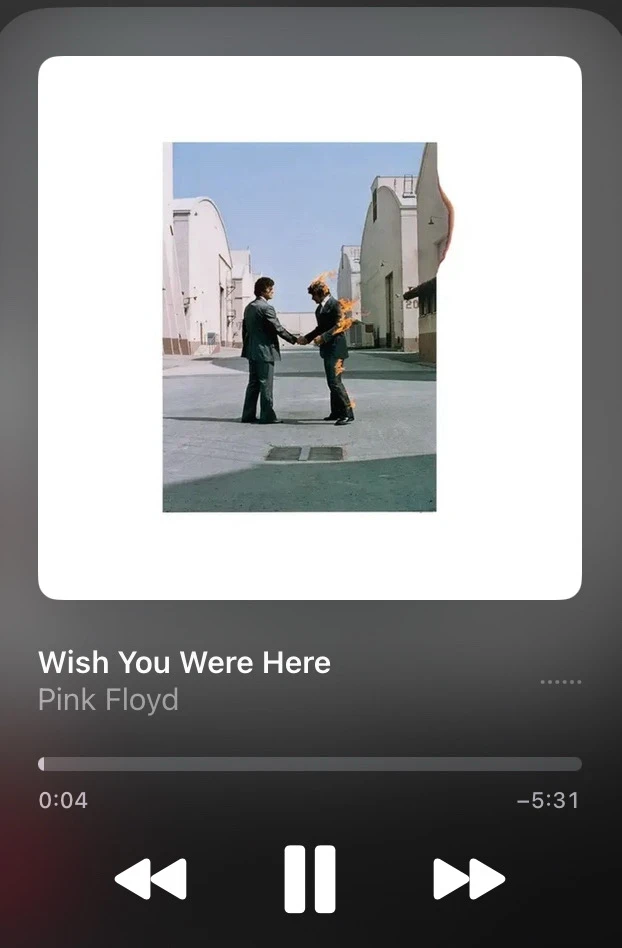Pause the current song
The height and width of the screenshot is (948, 622).
310,879
